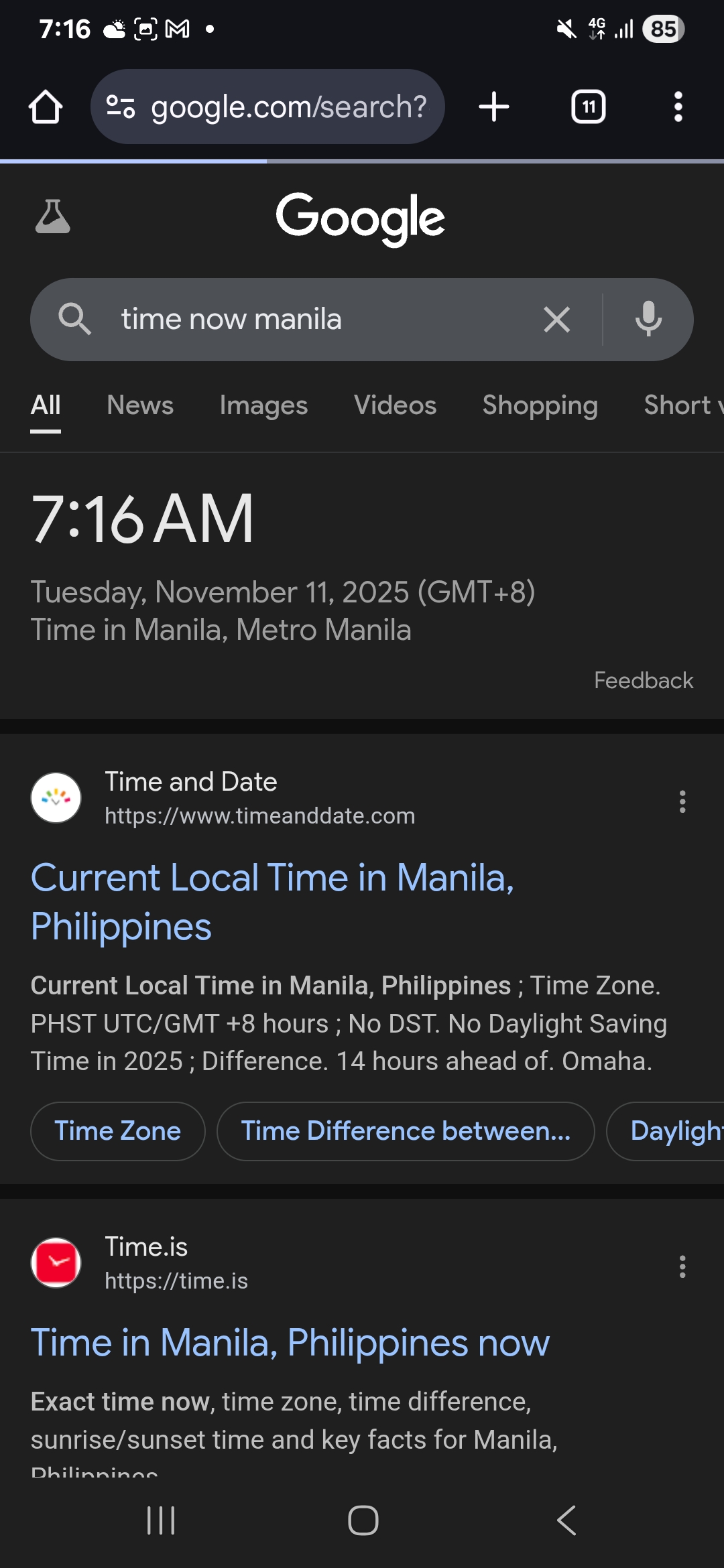This screenshot has width=724, height=1568.
Task: Open Google Search Labs flask icon
Action: pos(52,216)
